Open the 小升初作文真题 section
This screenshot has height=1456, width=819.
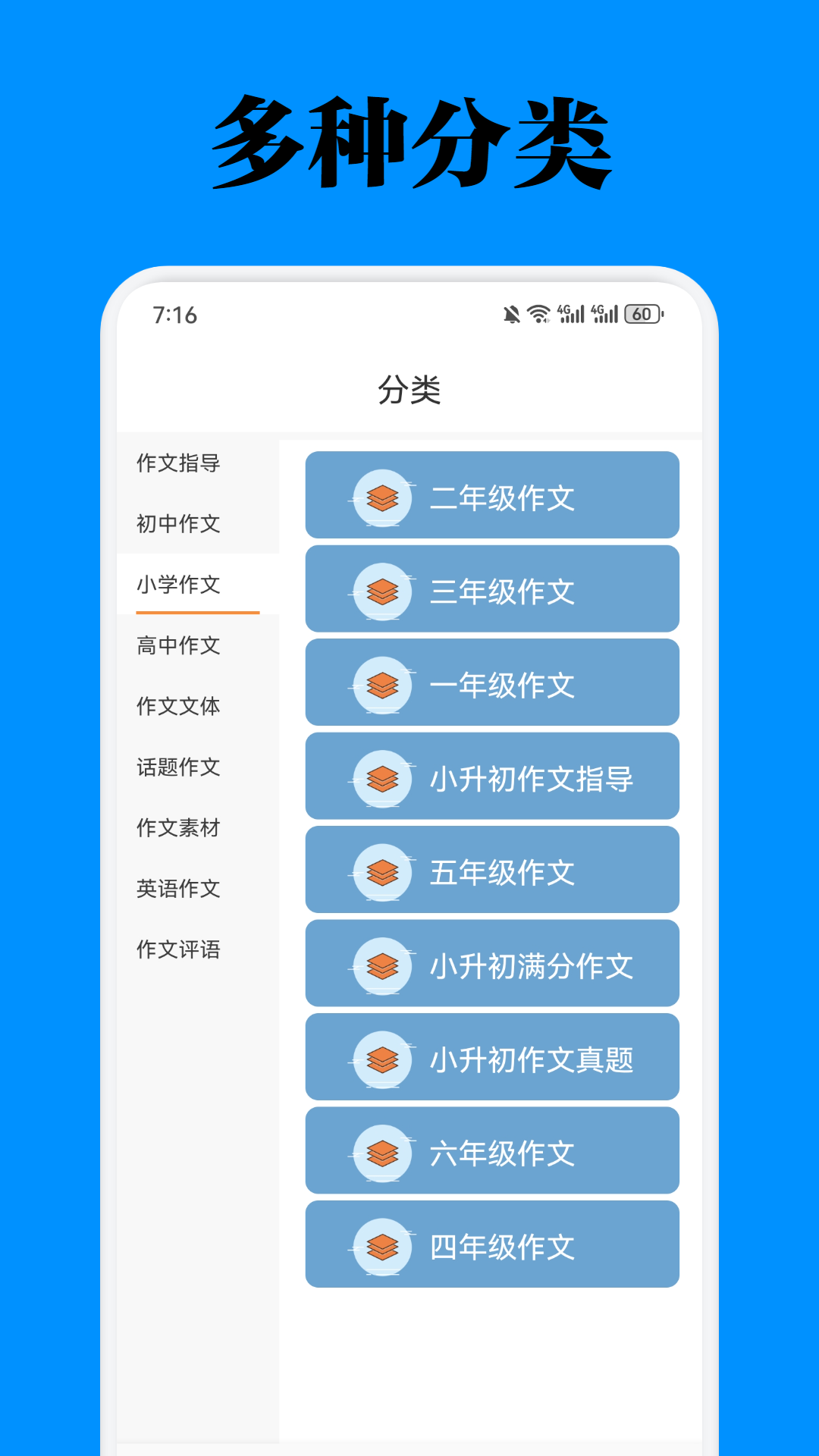pos(492,1059)
